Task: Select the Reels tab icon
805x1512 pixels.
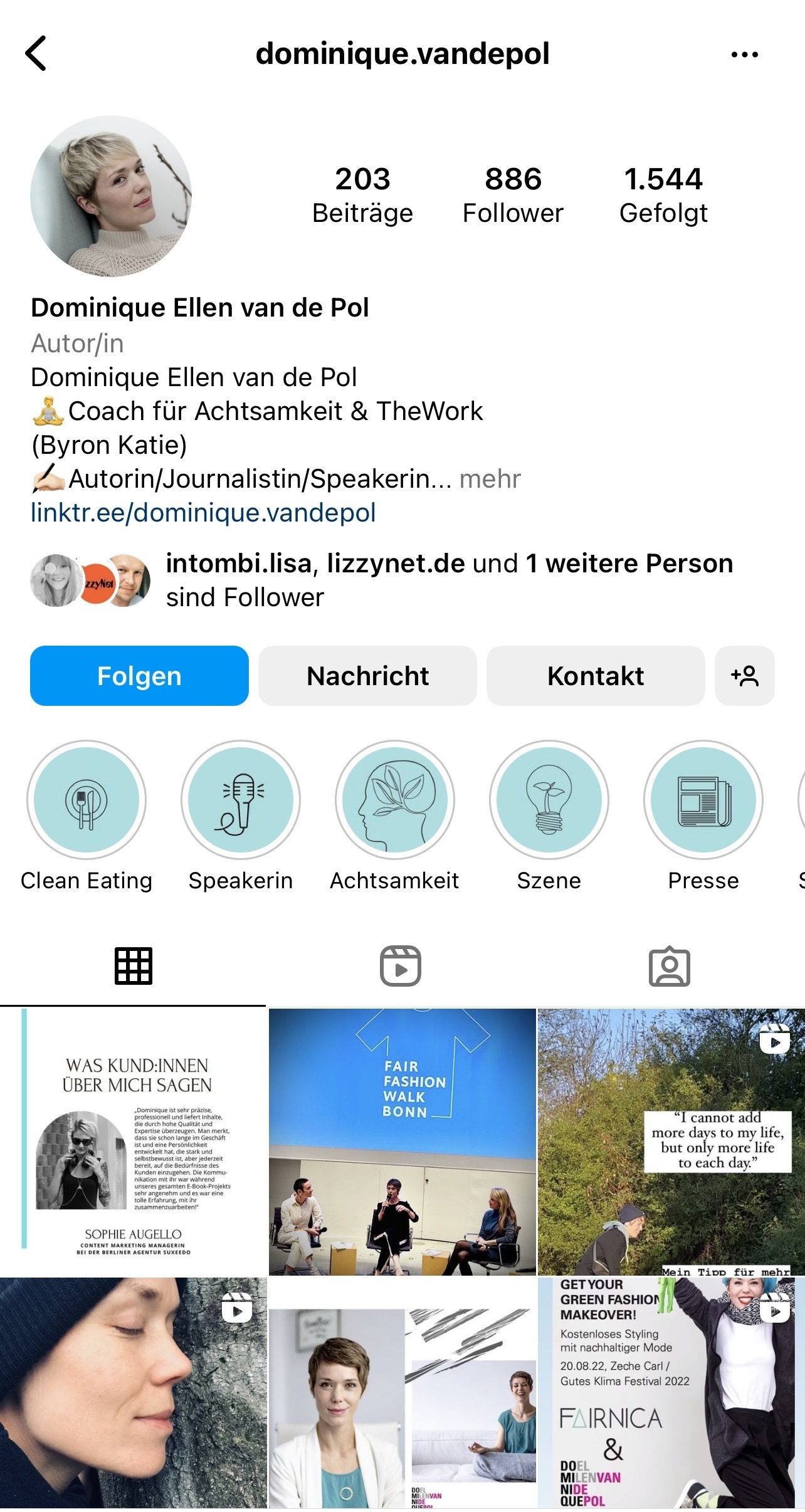Action: (402, 965)
